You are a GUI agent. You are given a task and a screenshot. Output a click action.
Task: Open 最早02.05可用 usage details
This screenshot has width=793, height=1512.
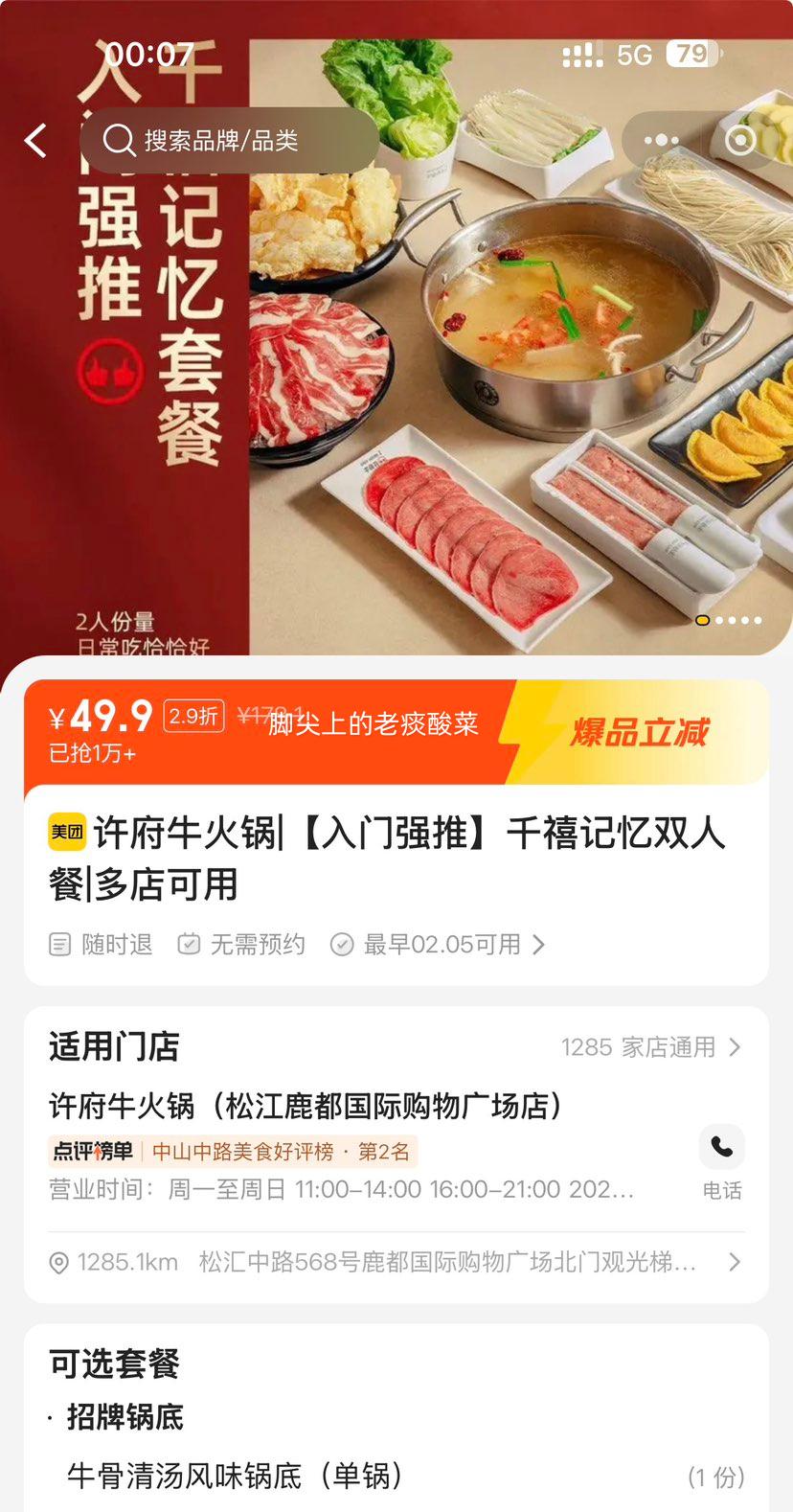tap(439, 945)
